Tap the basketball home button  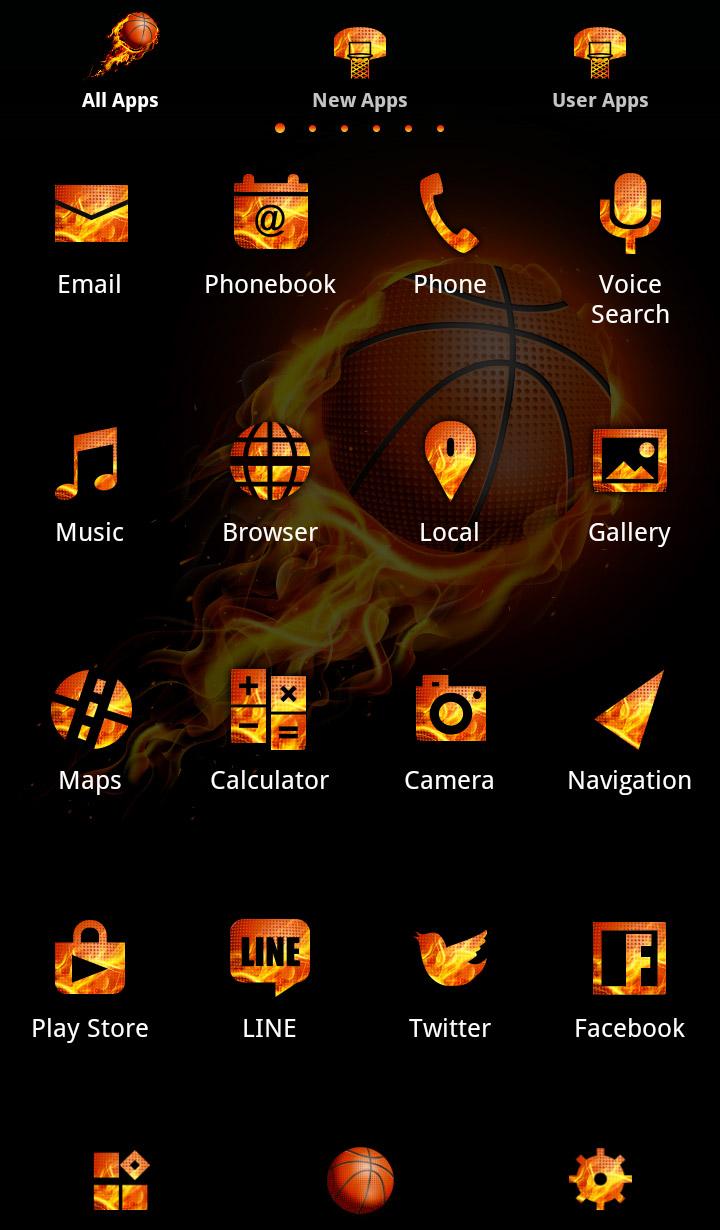click(360, 1180)
